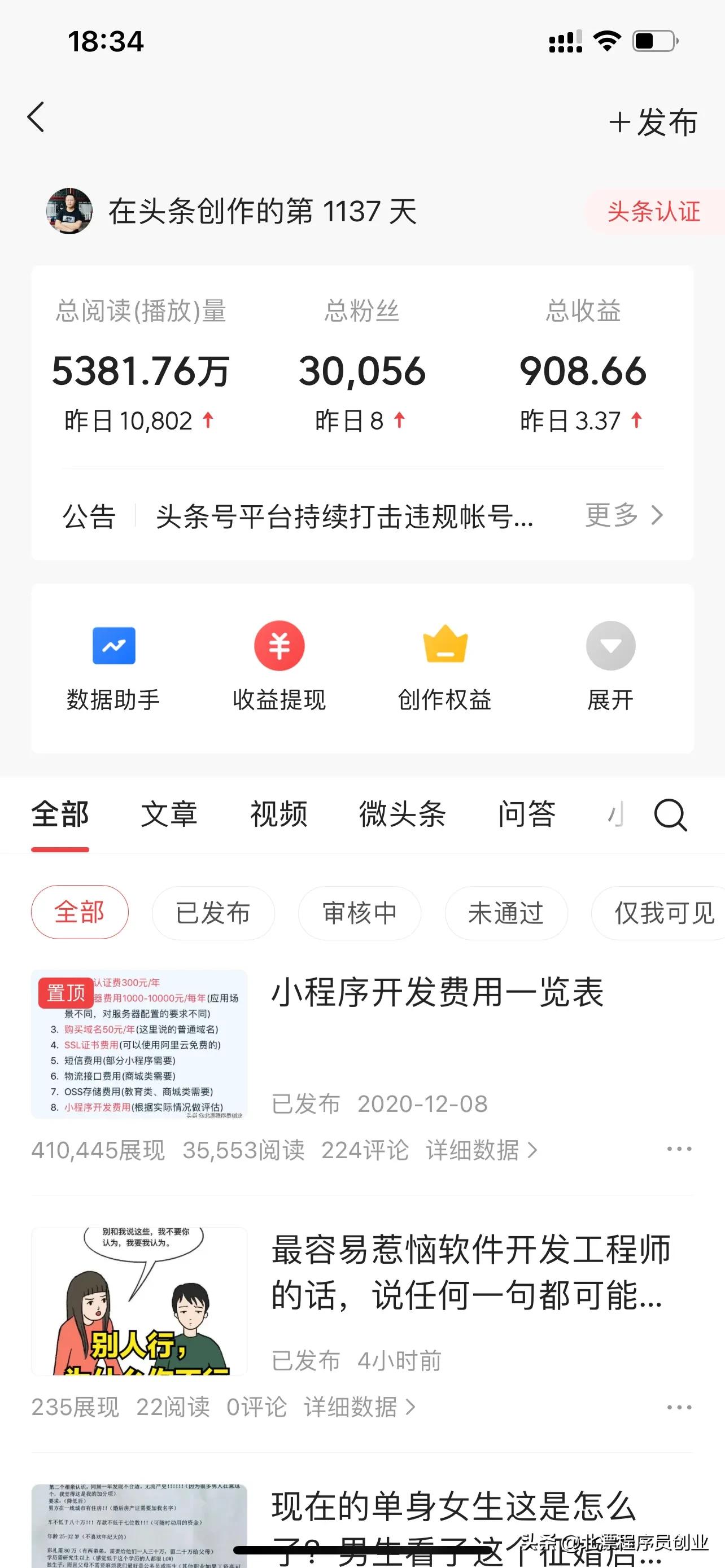Filter content by 审核中 status
This screenshot has height=1568, width=725.
point(359,913)
